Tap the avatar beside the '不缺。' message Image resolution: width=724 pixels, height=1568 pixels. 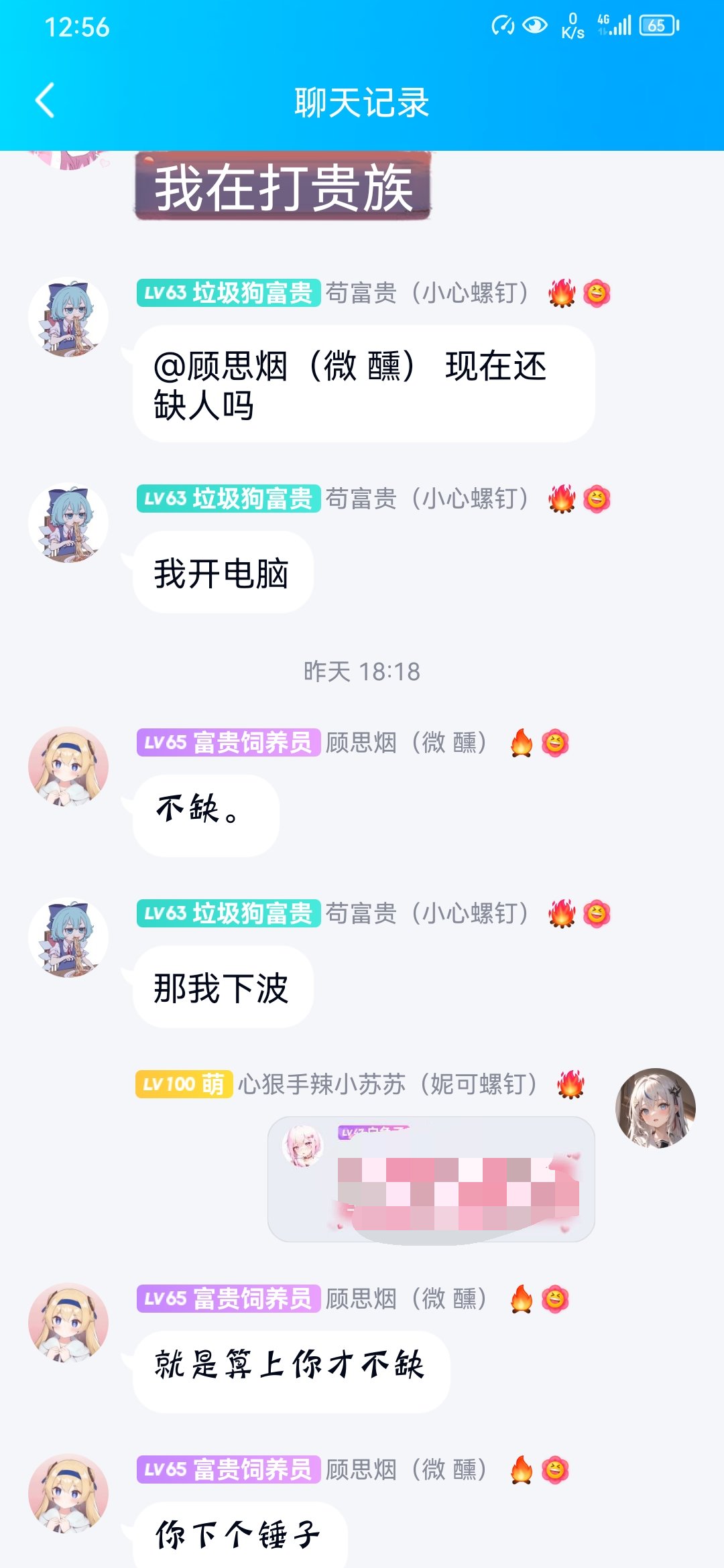tap(68, 767)
